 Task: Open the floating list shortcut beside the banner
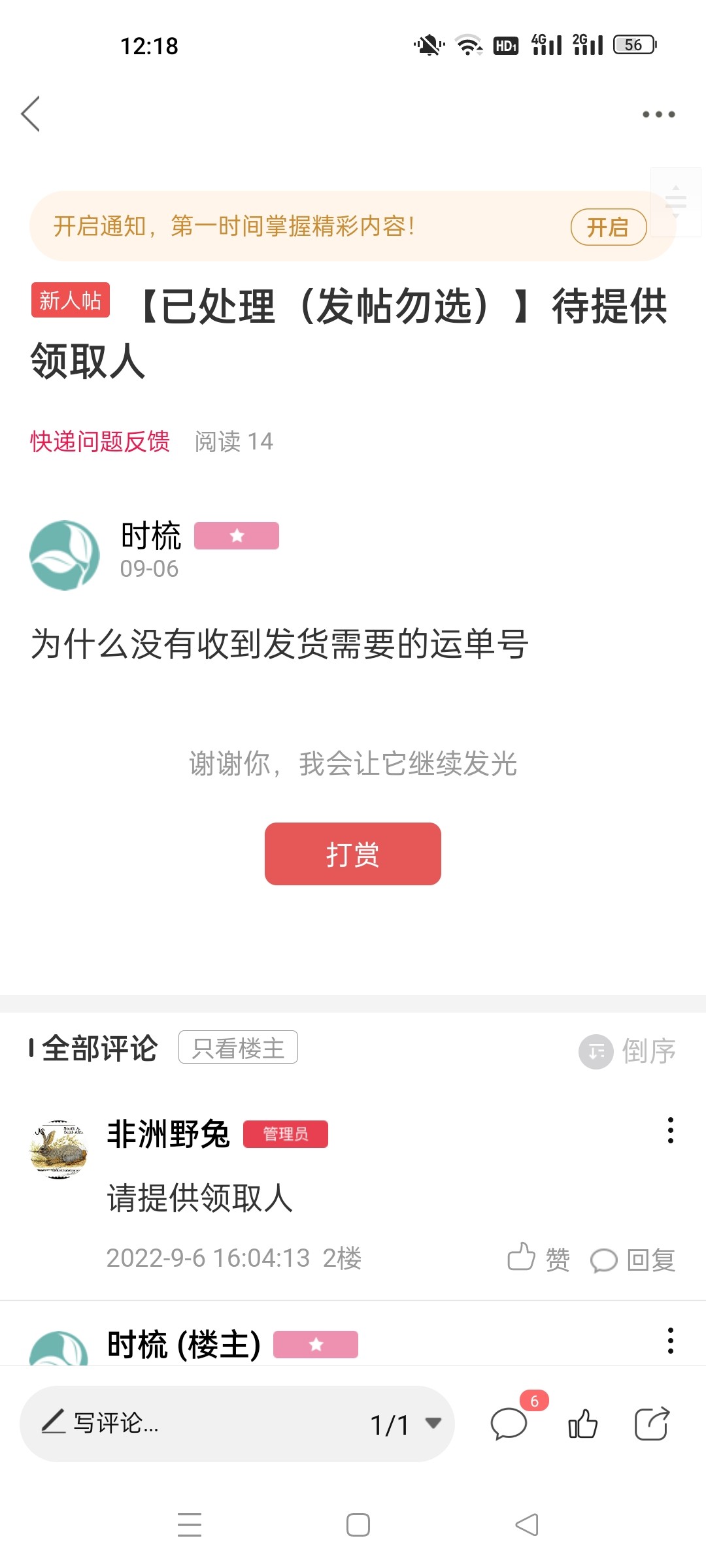click(676, 201)
